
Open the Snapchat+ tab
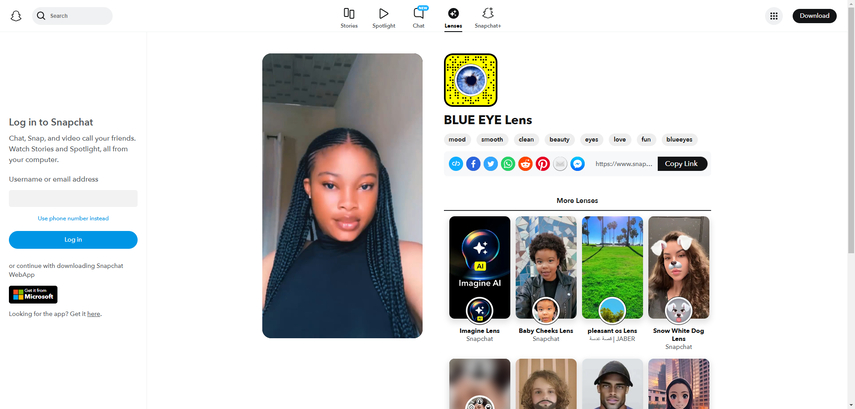(488, 17)
